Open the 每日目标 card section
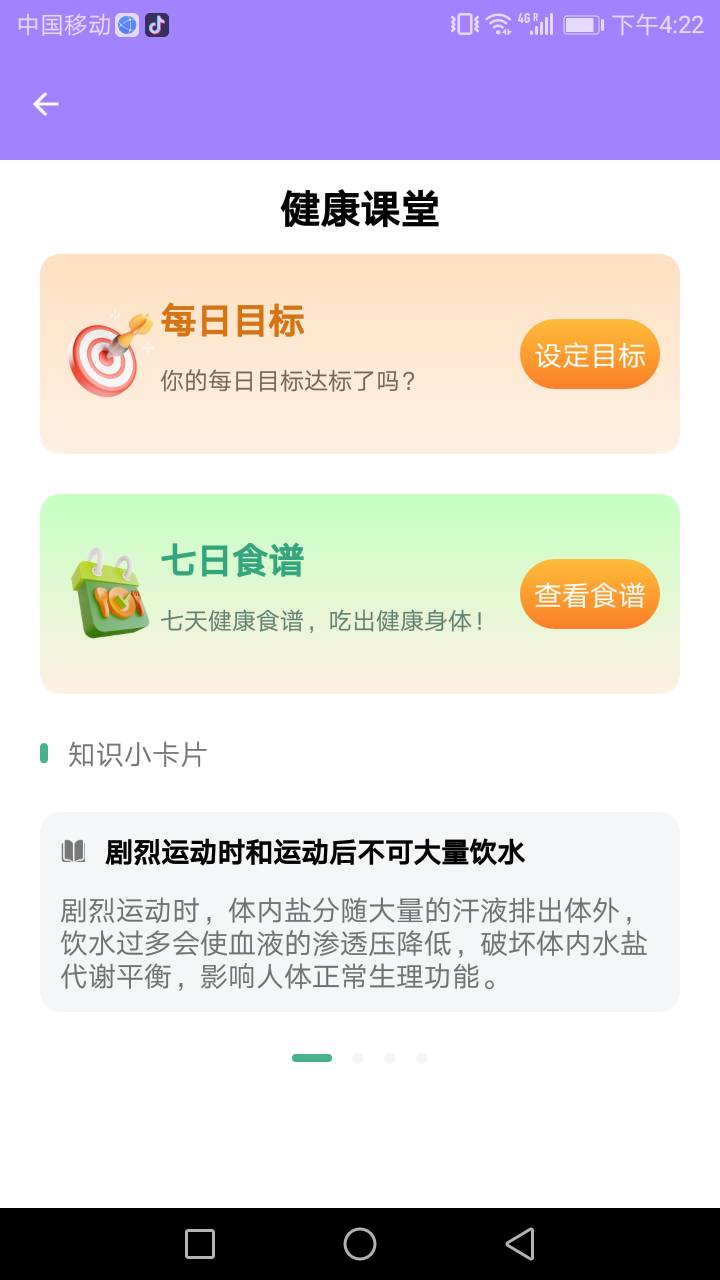Screen dimensions: 720x1280 [x=360, y=352]
